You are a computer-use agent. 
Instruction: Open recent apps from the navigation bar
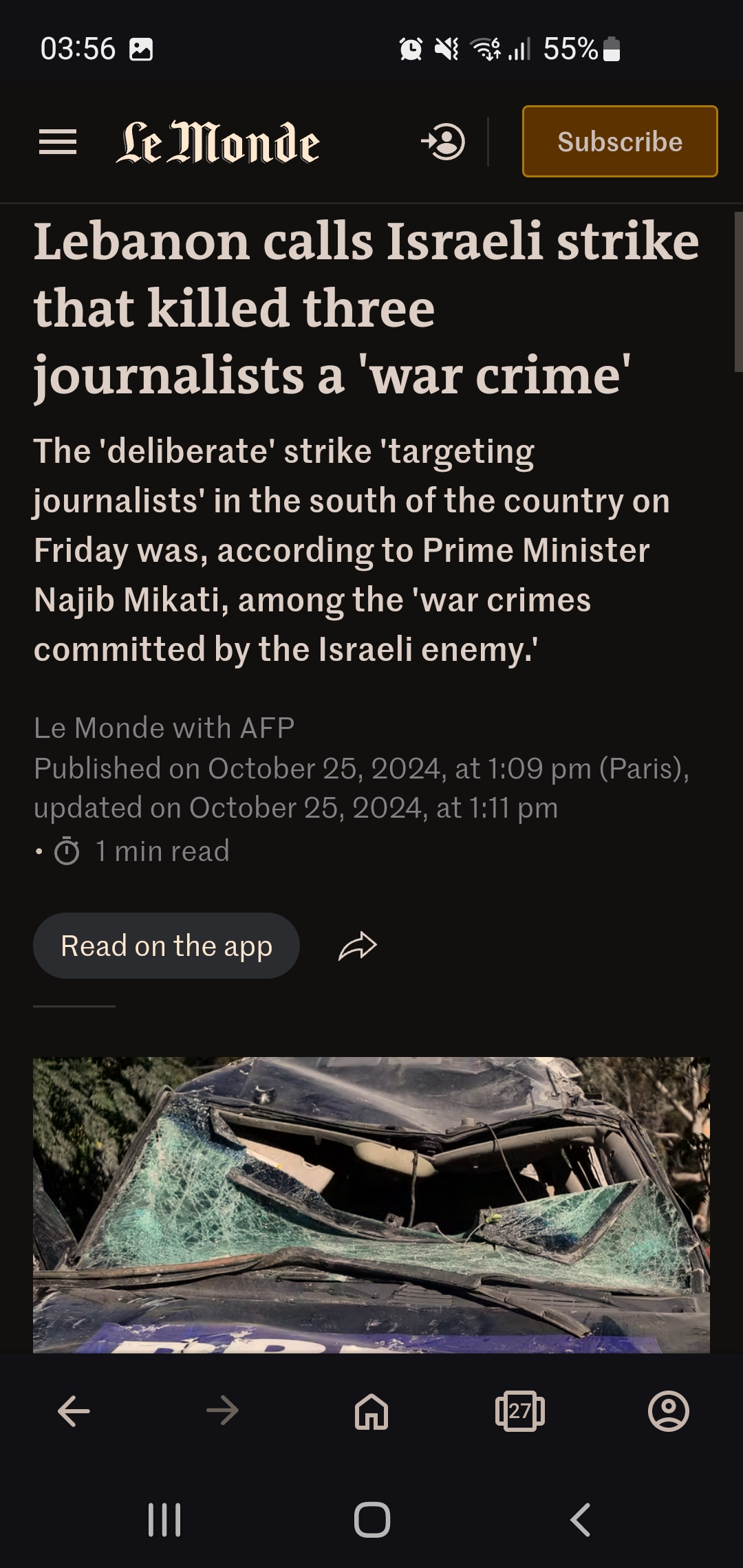[164, 1520]
